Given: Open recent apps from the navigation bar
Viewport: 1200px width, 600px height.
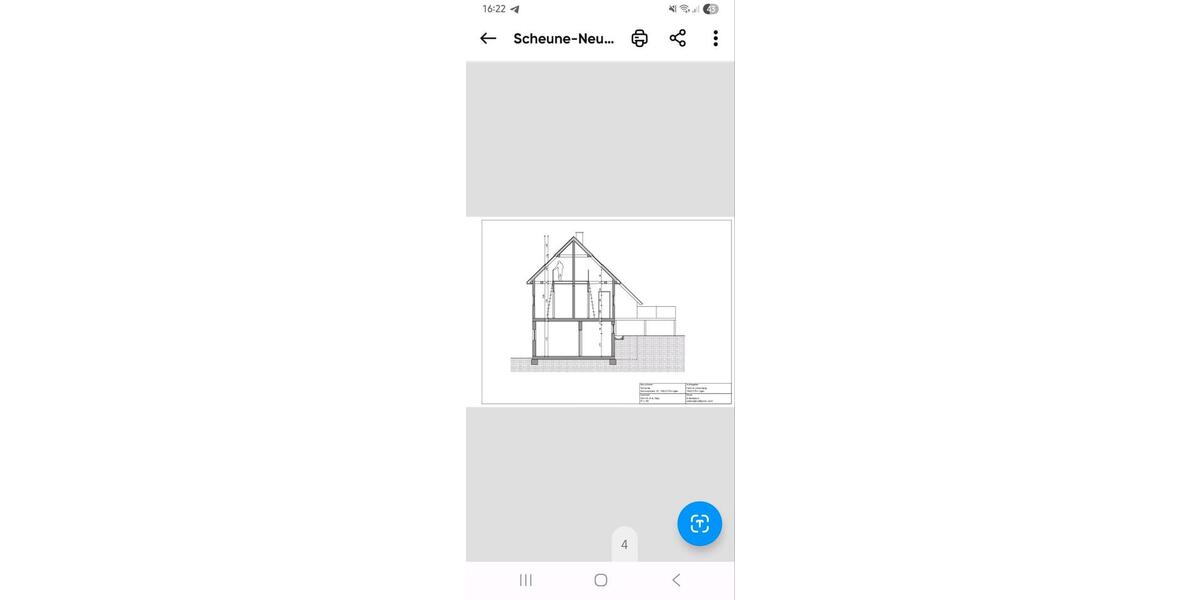Looking at the screenshot, I should tap(525, 580).
